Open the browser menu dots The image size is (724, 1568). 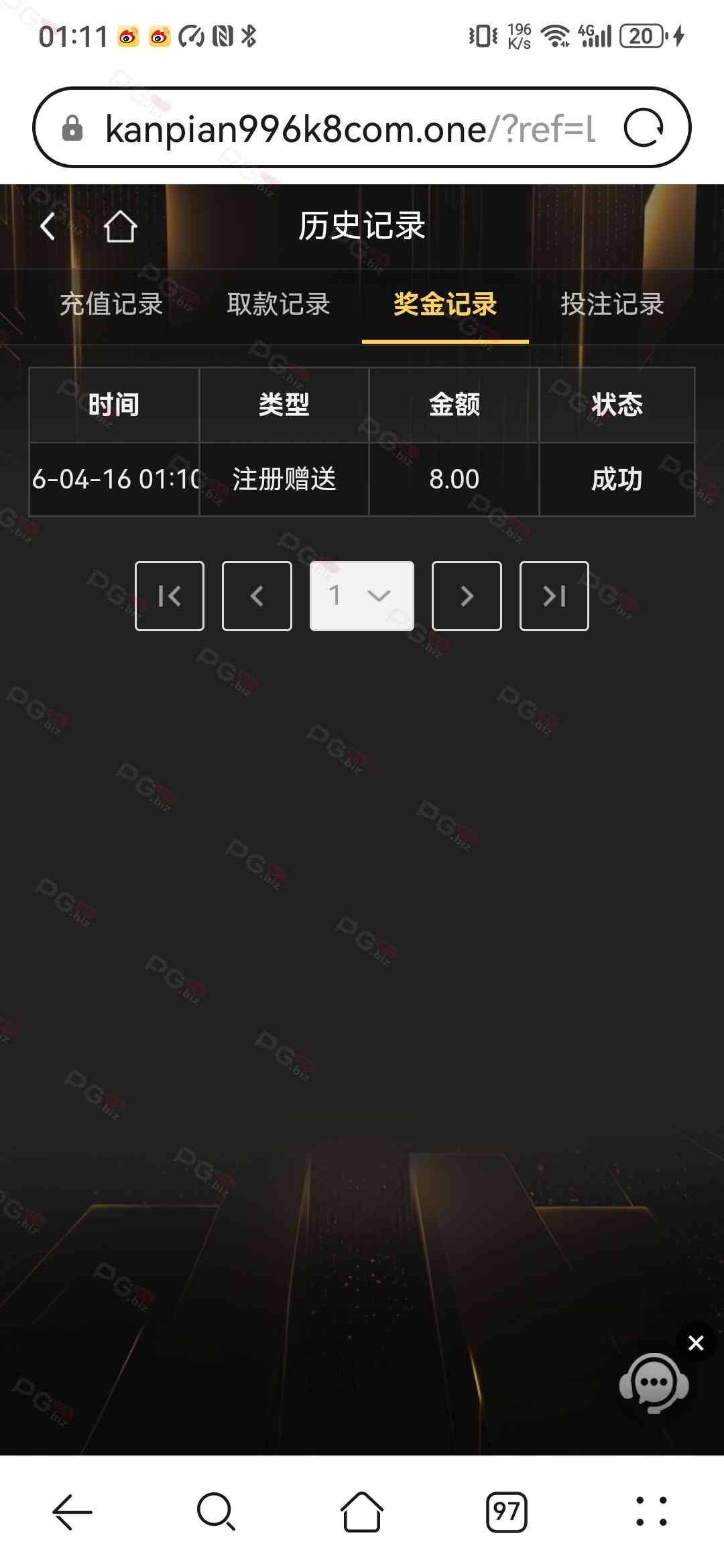[x=651, y=1512]
